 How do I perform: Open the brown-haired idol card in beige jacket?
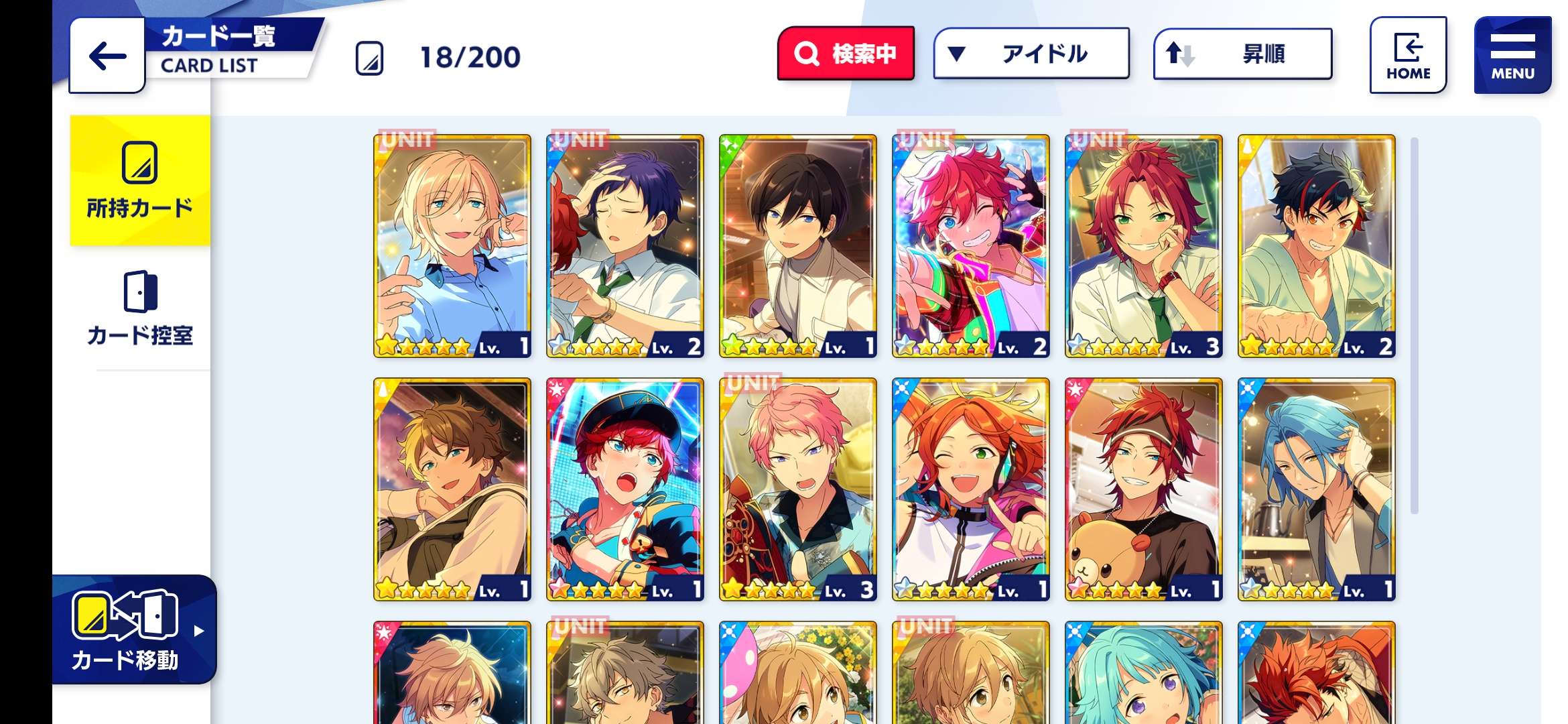point(452,489)
